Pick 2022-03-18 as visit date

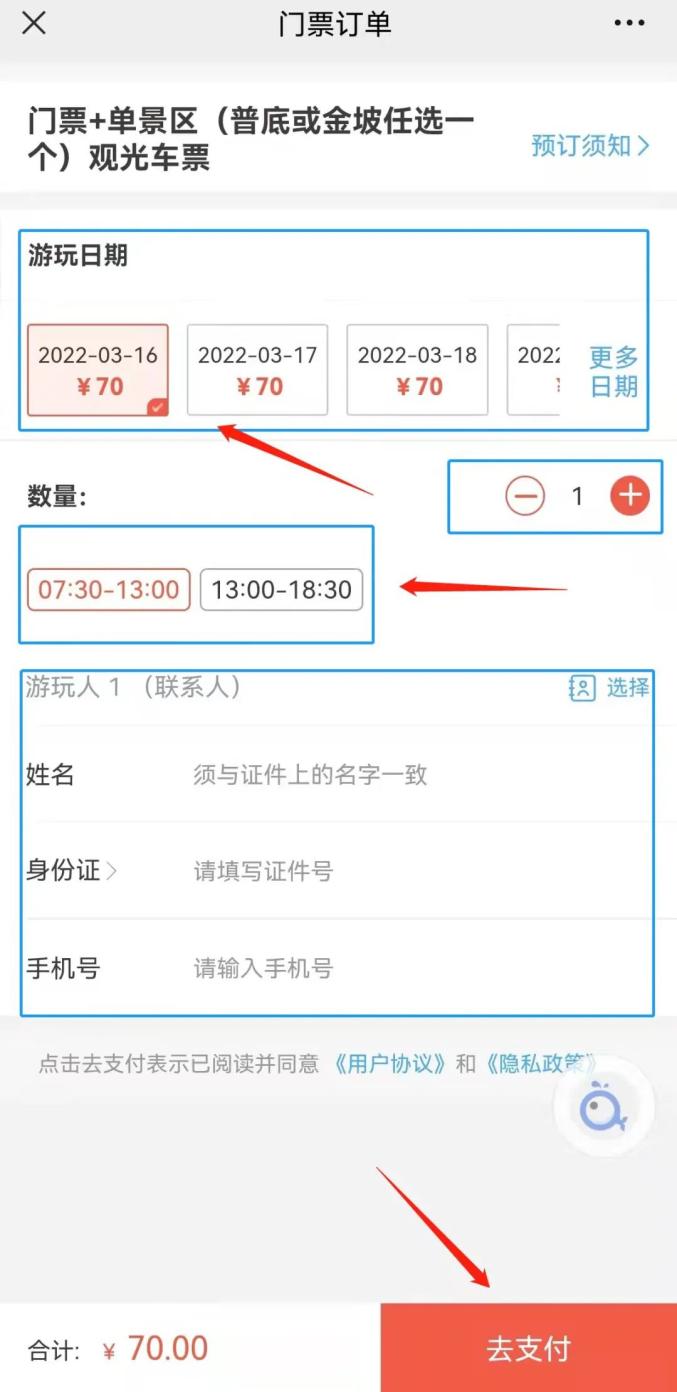pos(417,369)
